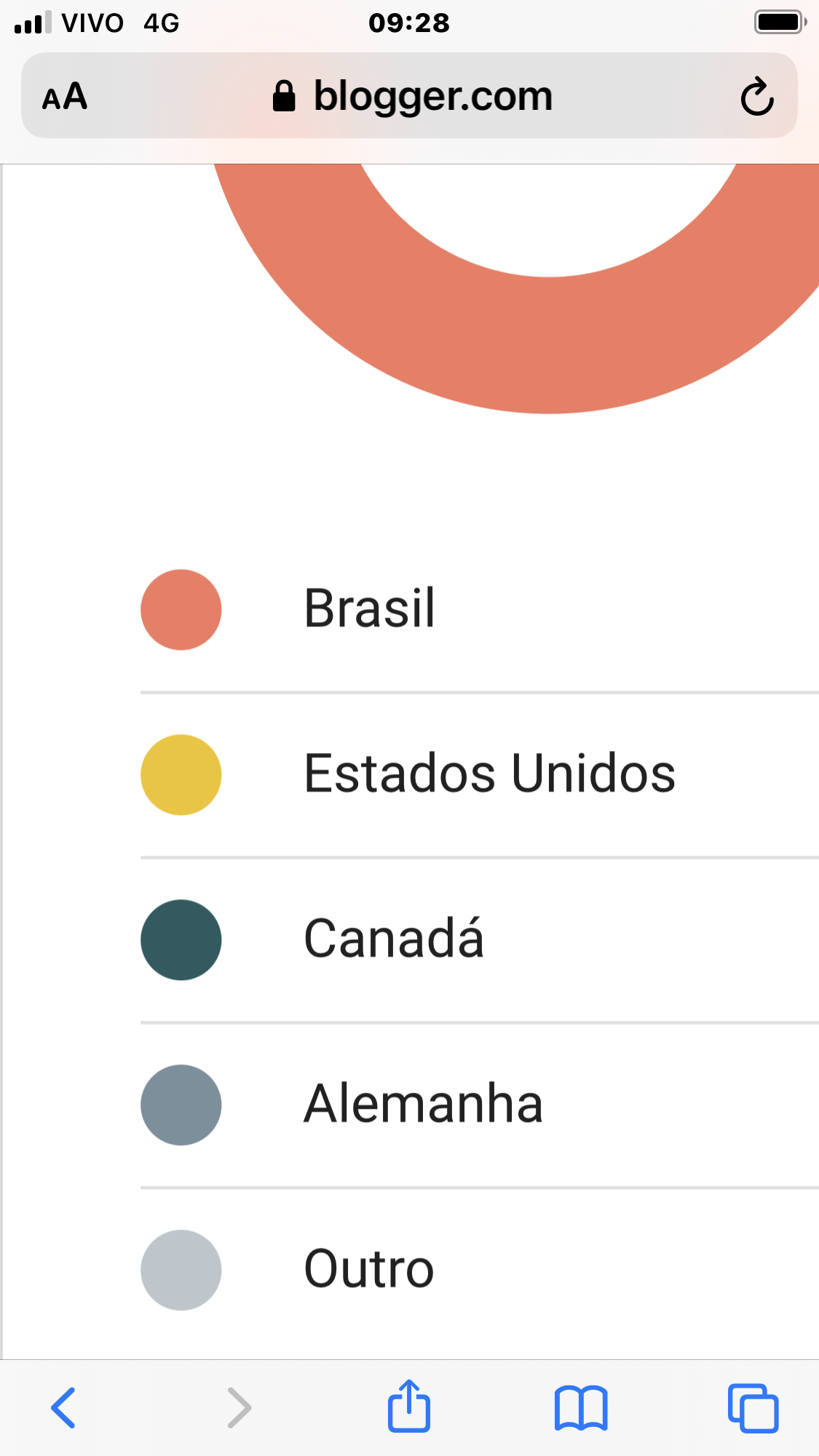819x1456 pixels.
Task: Go back to the previous page
Action: 63,1407
